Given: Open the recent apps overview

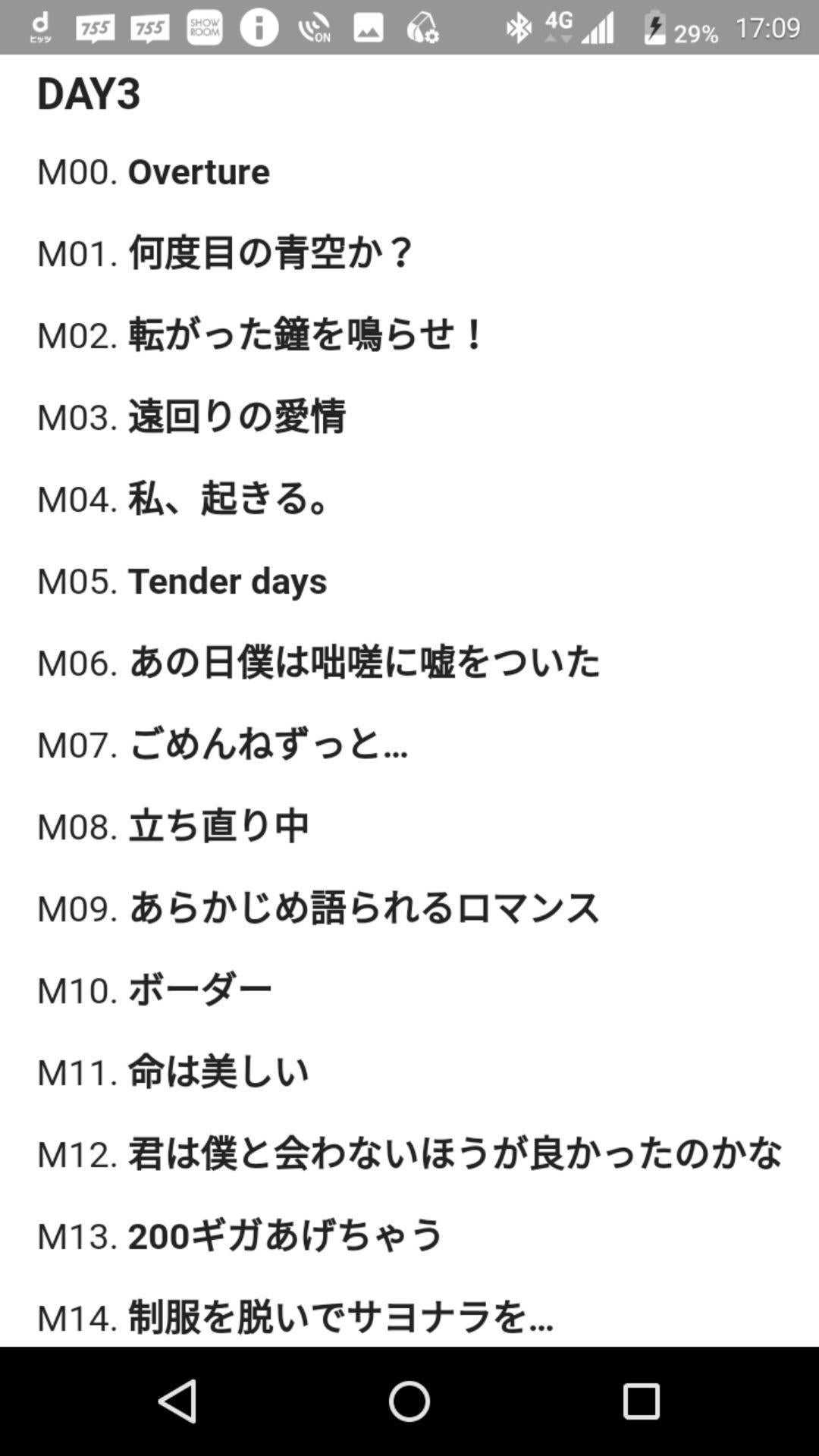Looking at the screenshot, I should point(641,1401).
